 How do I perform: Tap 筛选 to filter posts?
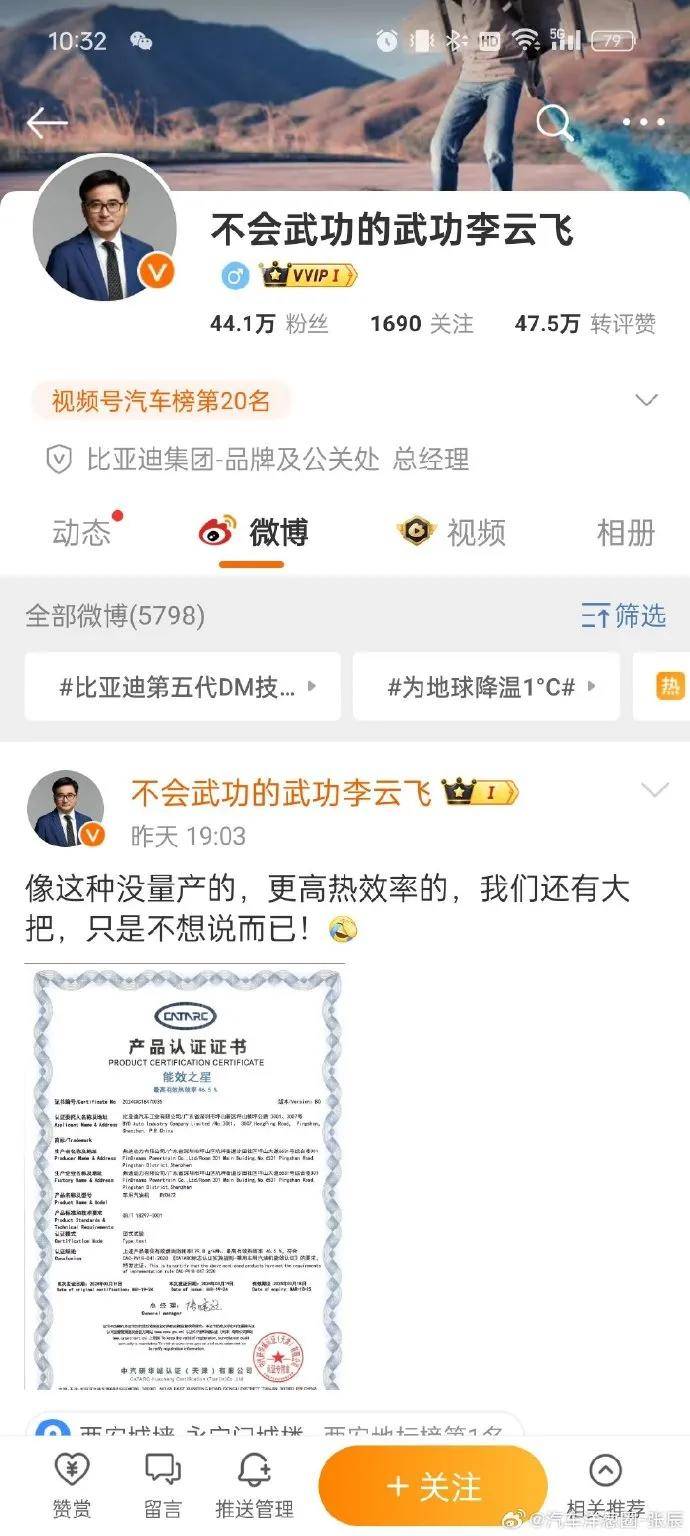tap(624, 616)
